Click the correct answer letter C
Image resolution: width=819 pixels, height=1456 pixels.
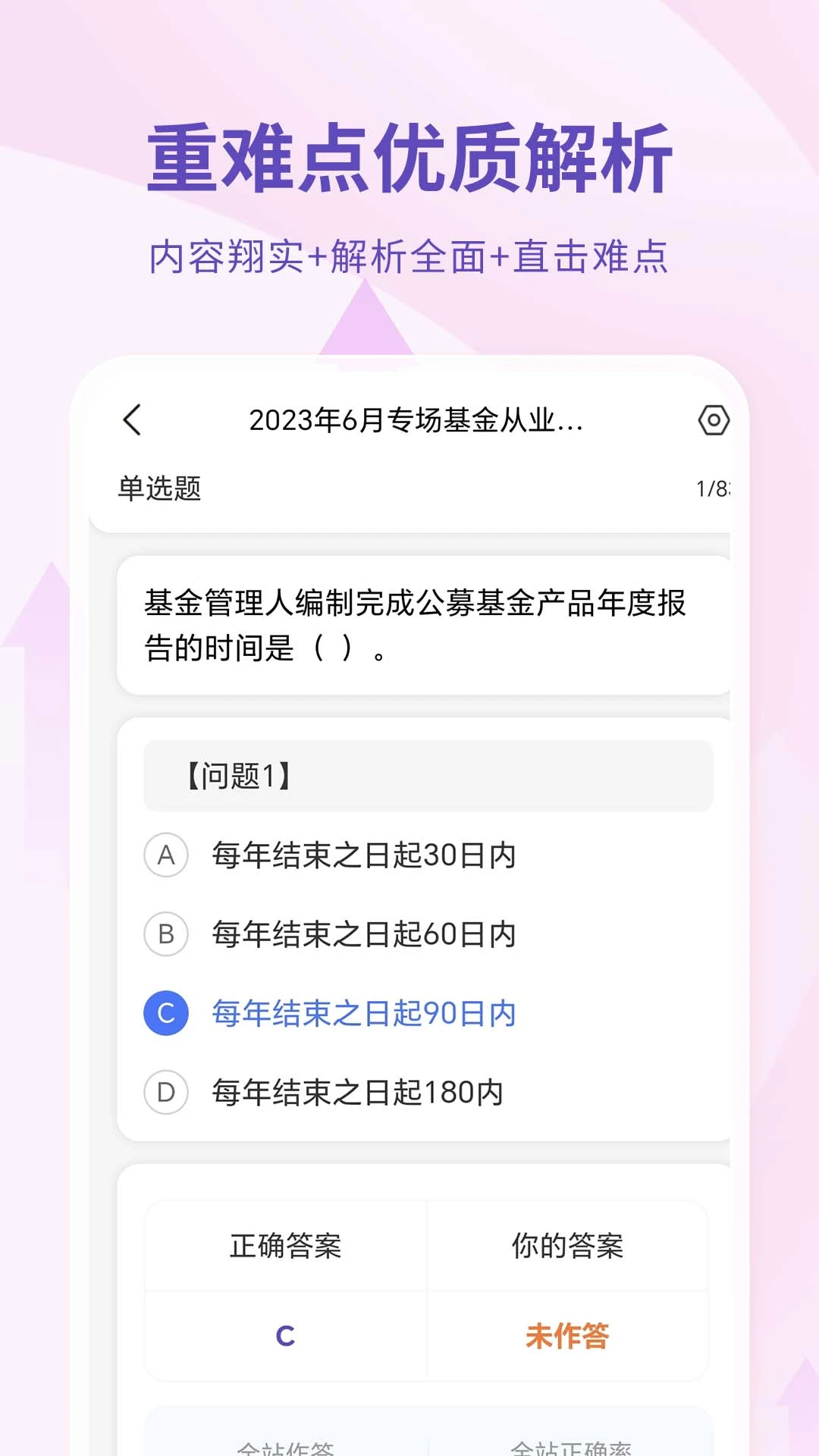click(286, 1337)
